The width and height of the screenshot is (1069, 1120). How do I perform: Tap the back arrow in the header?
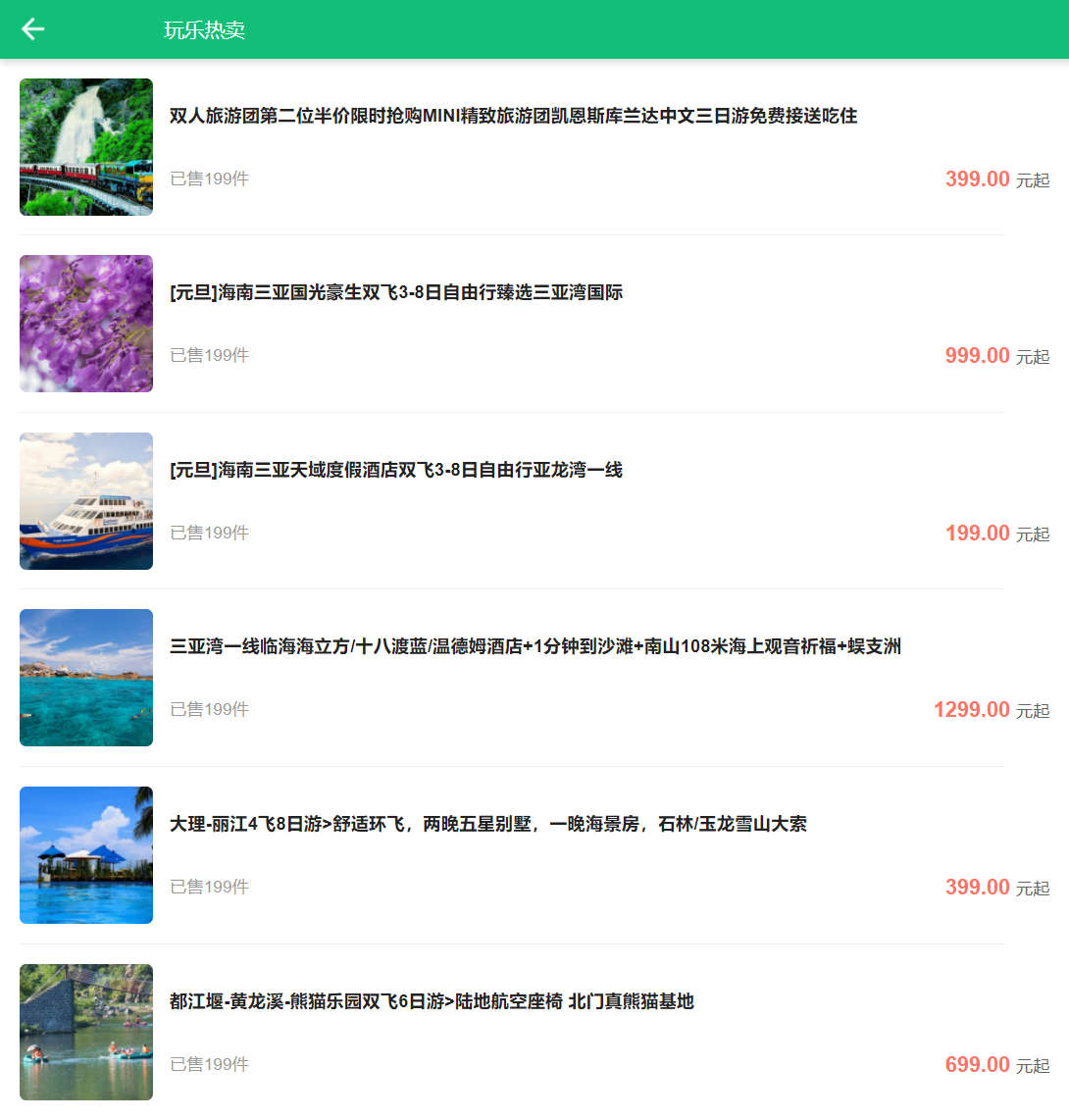[33, 29]
